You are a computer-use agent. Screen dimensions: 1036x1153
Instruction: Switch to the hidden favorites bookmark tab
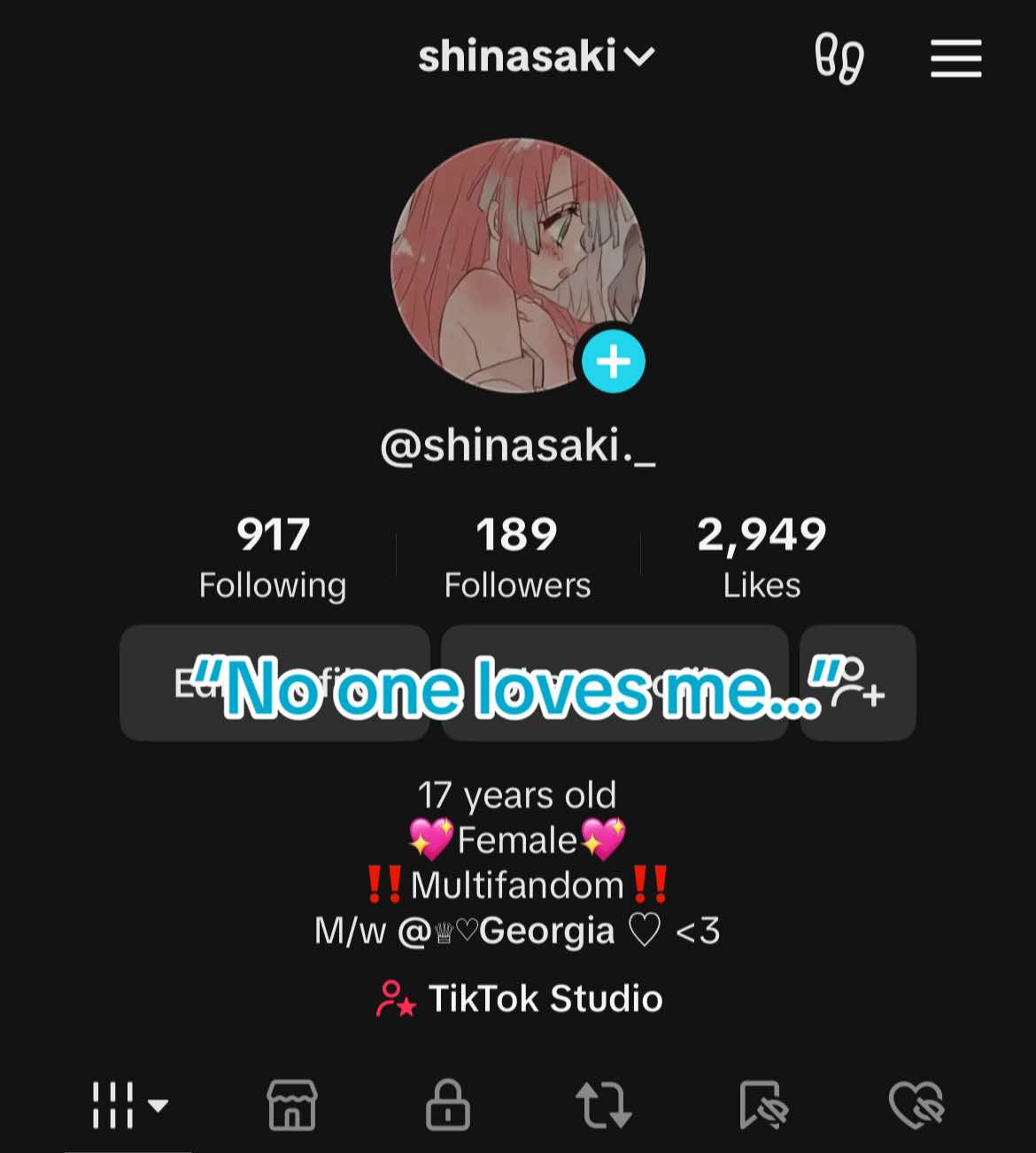(x=762, y=1105)
